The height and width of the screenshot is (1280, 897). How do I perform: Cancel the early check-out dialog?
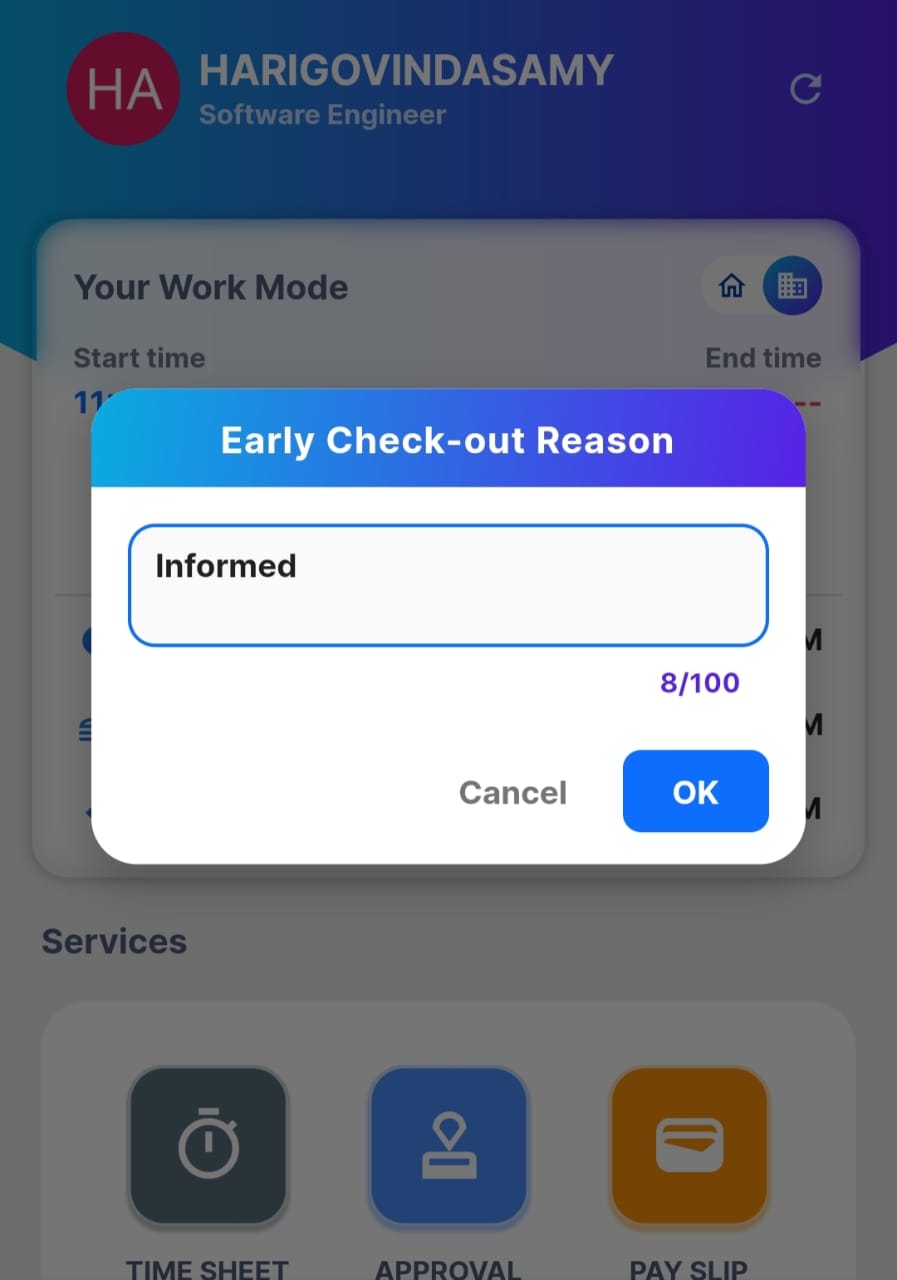pos(512,792)
